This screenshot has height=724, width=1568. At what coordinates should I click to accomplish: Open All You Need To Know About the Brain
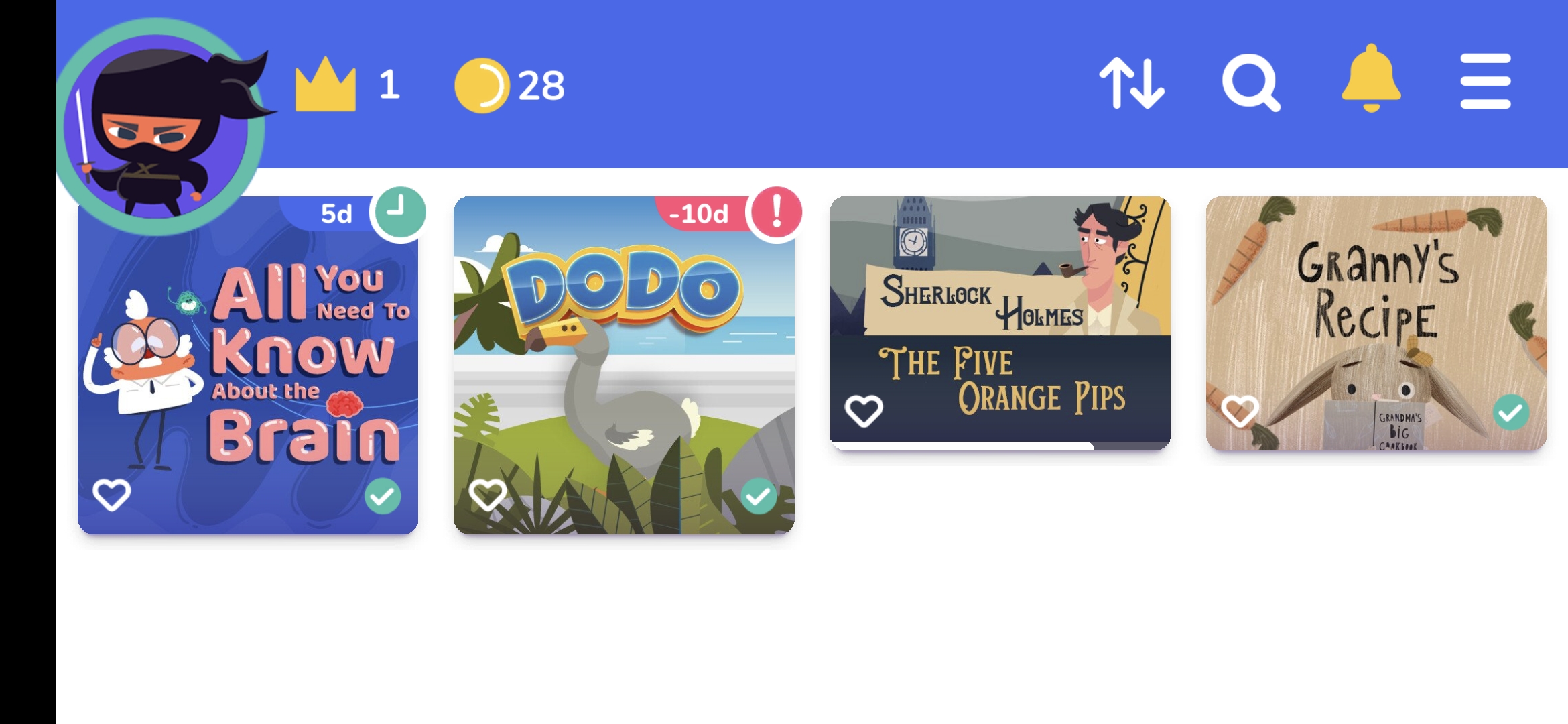[x=268, y=375]
